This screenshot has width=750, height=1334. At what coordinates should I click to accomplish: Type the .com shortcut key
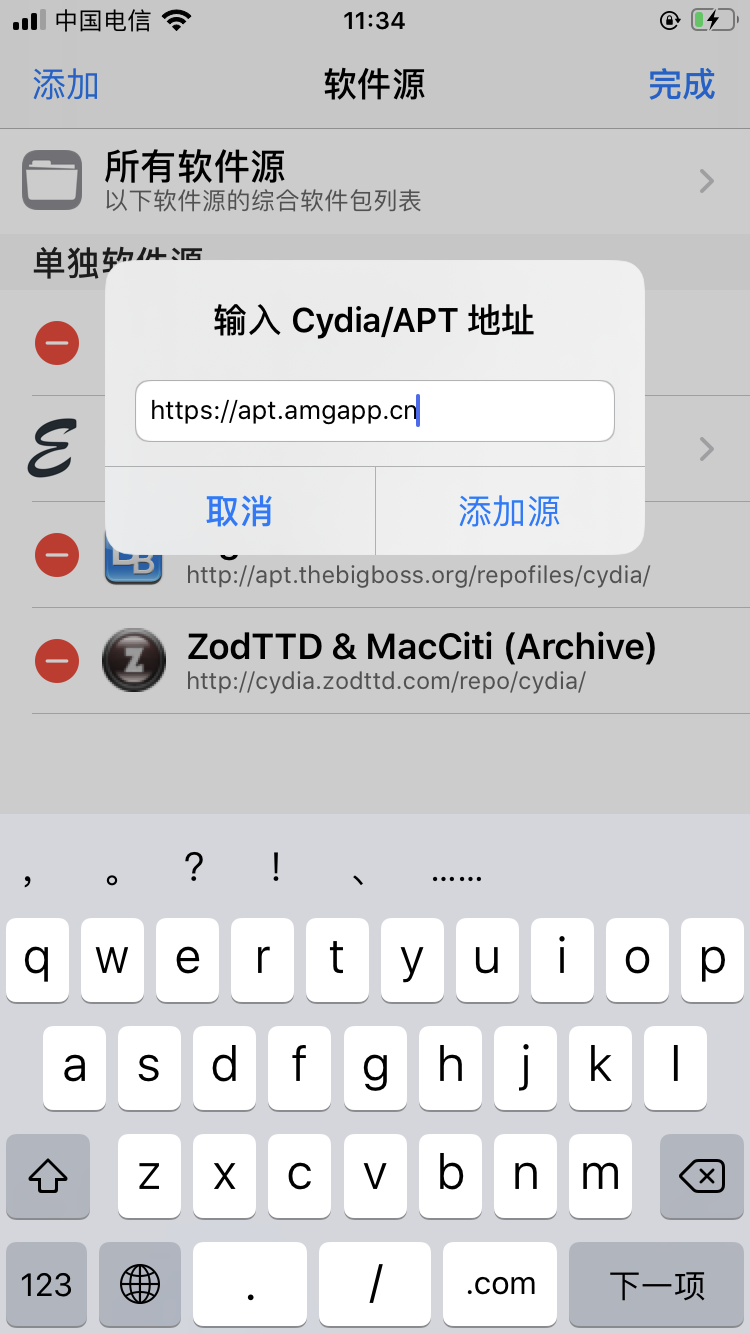coord(500,1284)
